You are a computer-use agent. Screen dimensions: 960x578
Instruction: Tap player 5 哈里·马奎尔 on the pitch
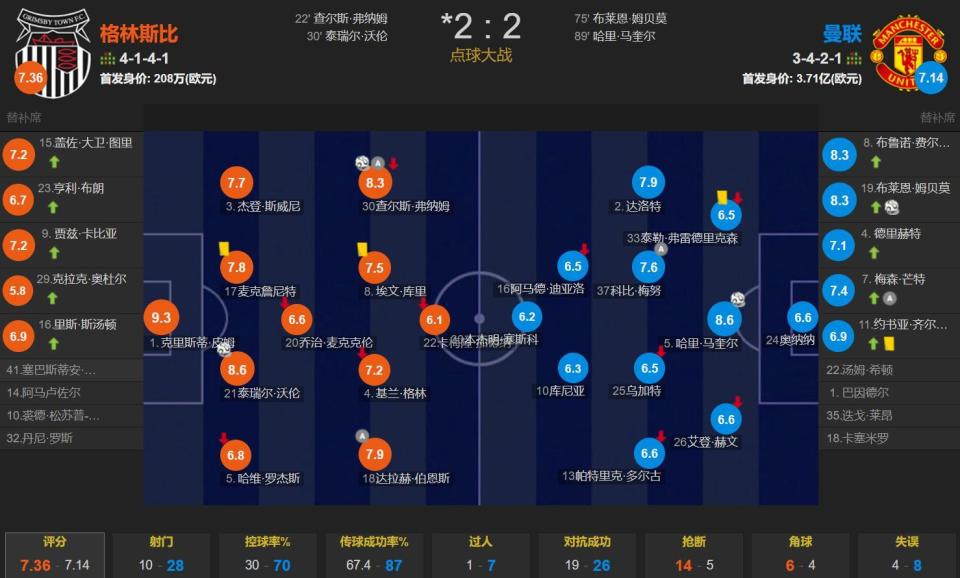click(x=724, y=320)
